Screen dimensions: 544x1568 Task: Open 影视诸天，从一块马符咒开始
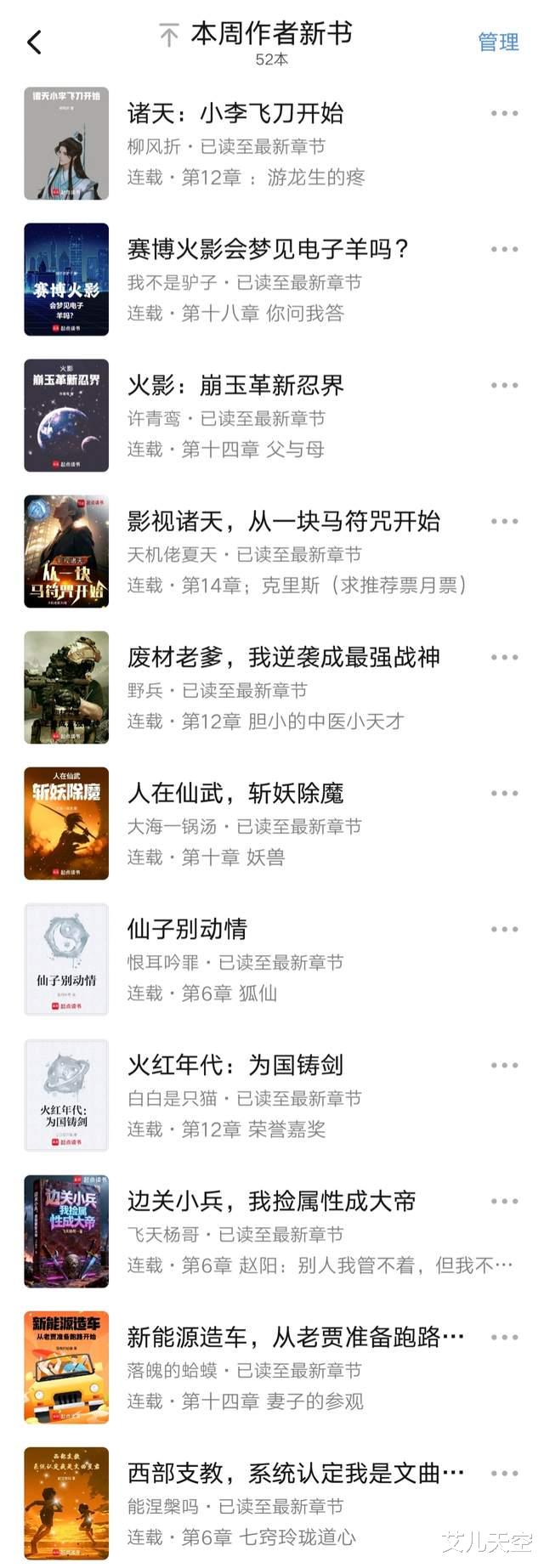click(283, 522)
